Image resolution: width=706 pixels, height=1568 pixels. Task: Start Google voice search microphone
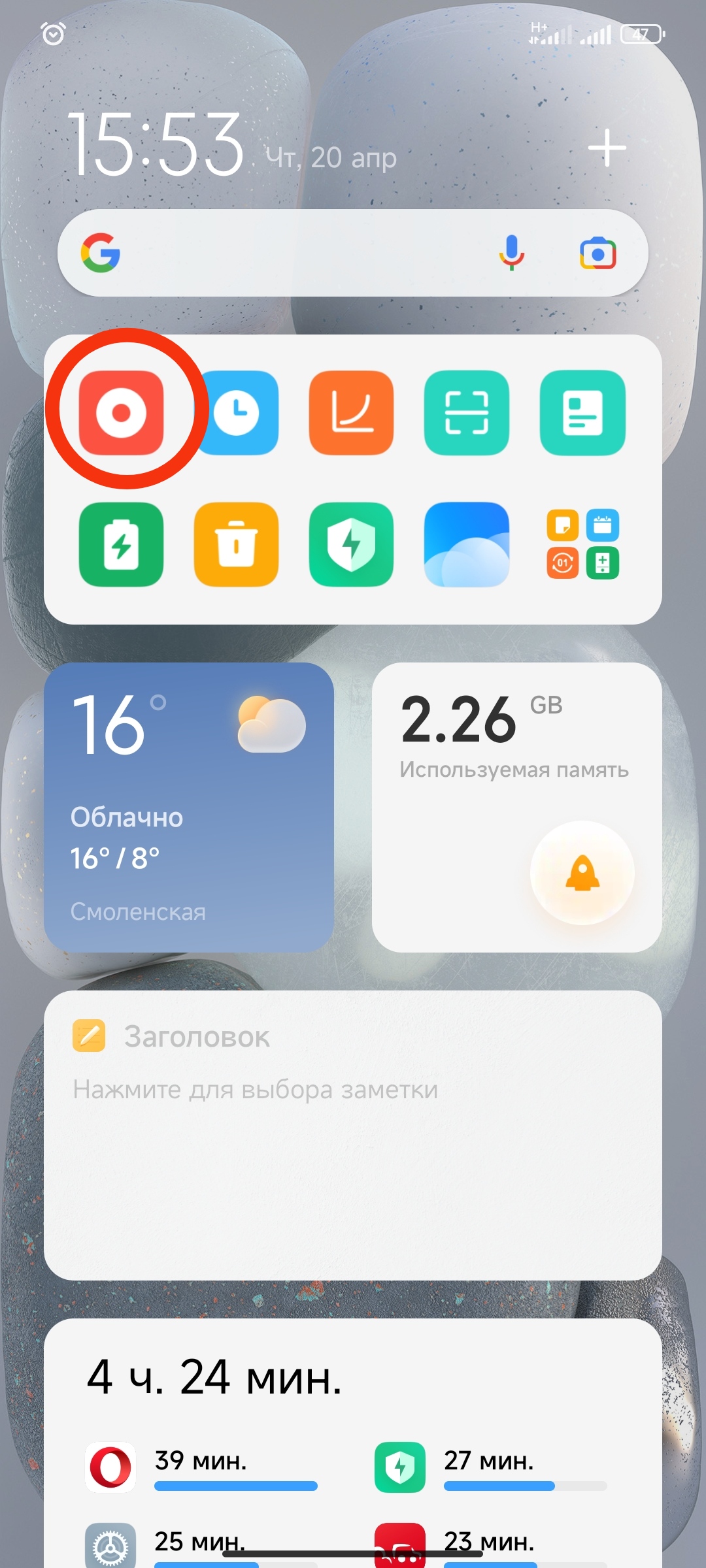(512, 253)
